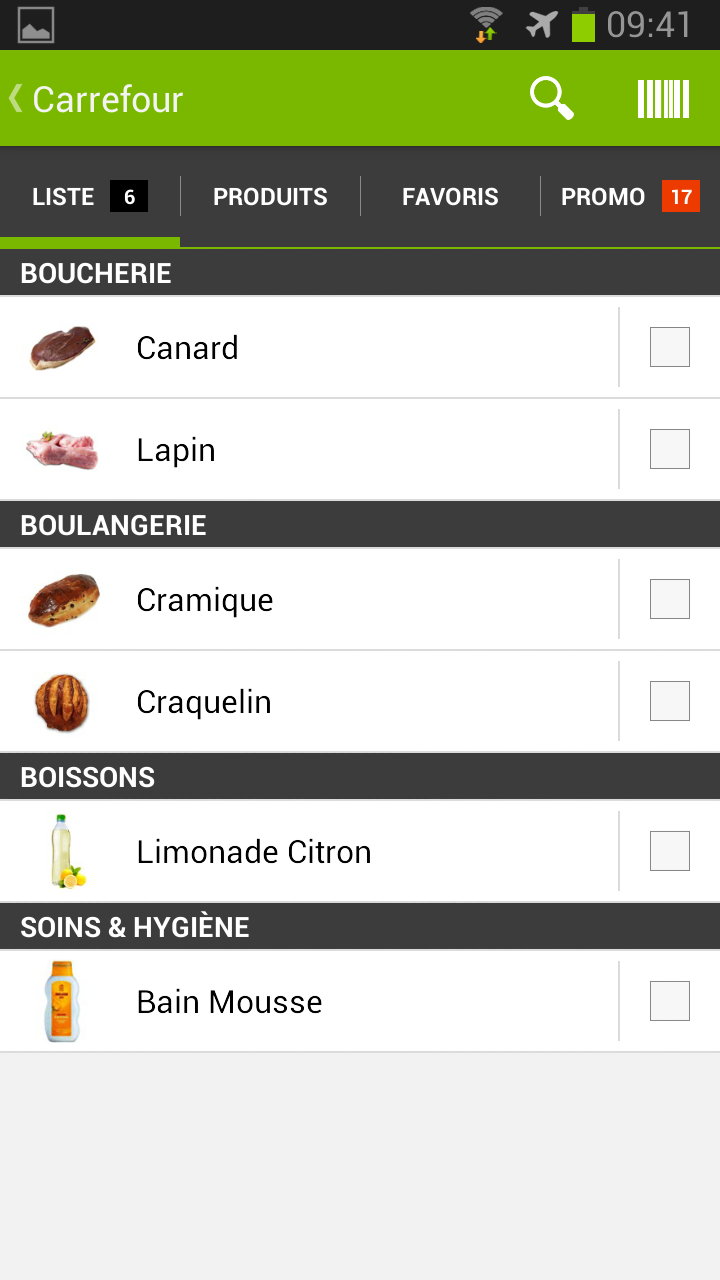
Task: View the Cramique item
Action: click(x=309, y=599)
